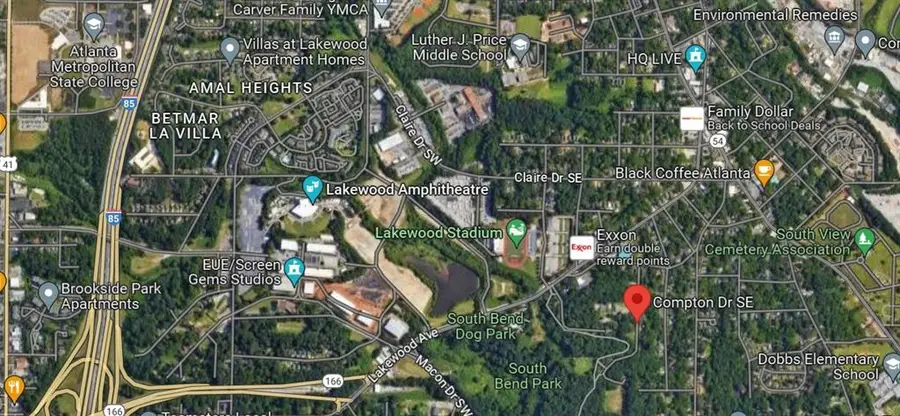
Task: Tap the Villas at Lakewood Apartment Homes pin
Action: pos(229,46)
